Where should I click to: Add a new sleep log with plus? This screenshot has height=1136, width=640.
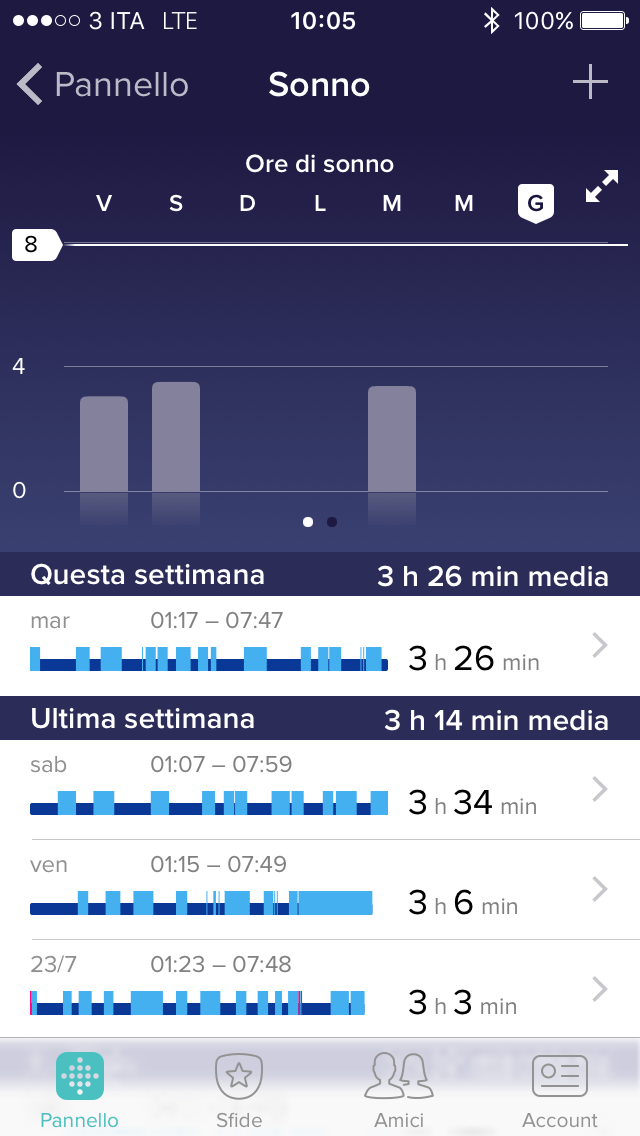pos(590,83)
